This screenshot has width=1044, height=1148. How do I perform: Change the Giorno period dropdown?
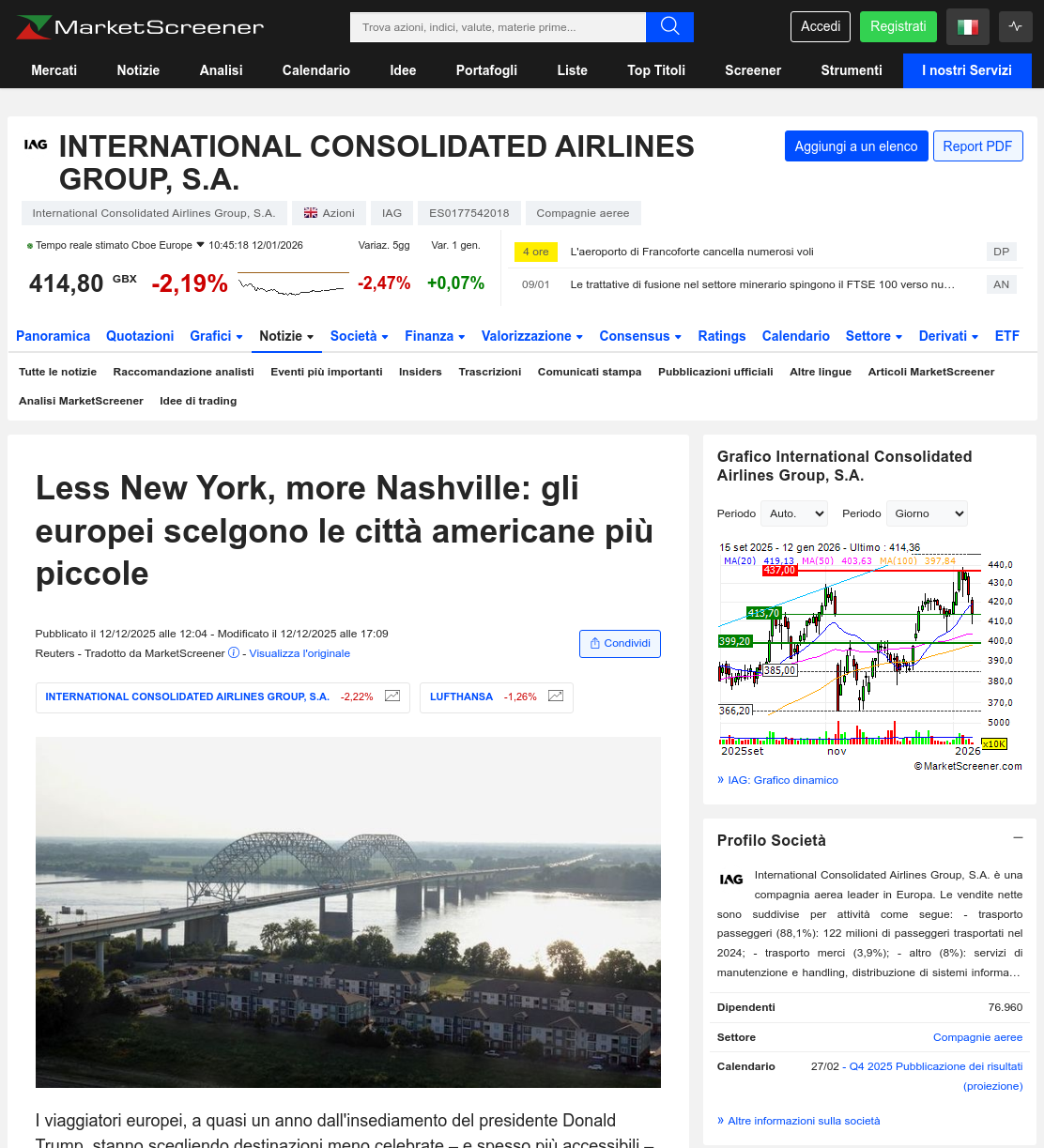927,513
